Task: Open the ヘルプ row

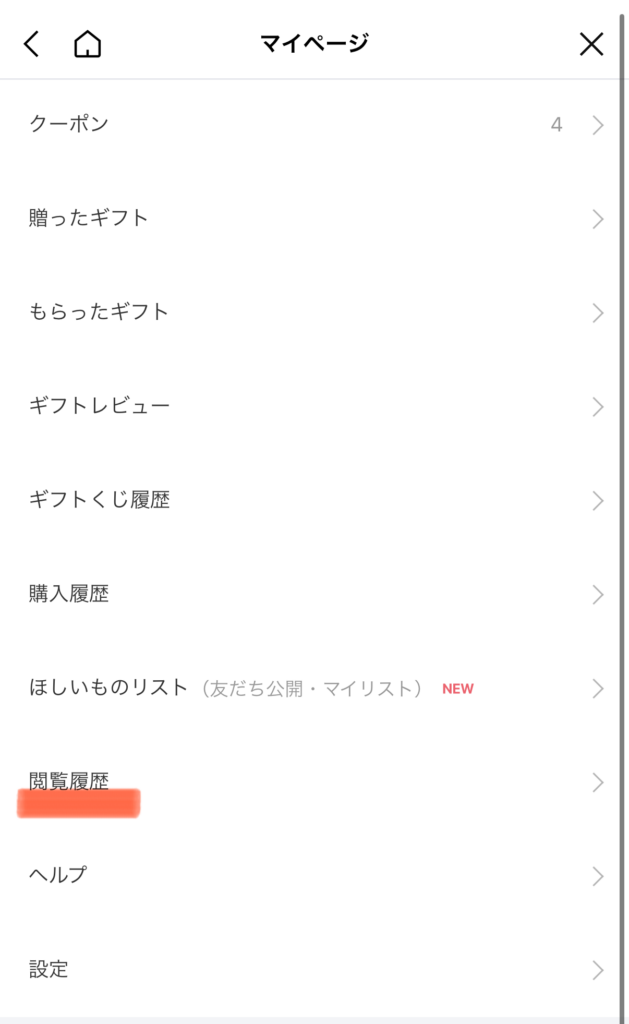Action: [x=314, y=876]
